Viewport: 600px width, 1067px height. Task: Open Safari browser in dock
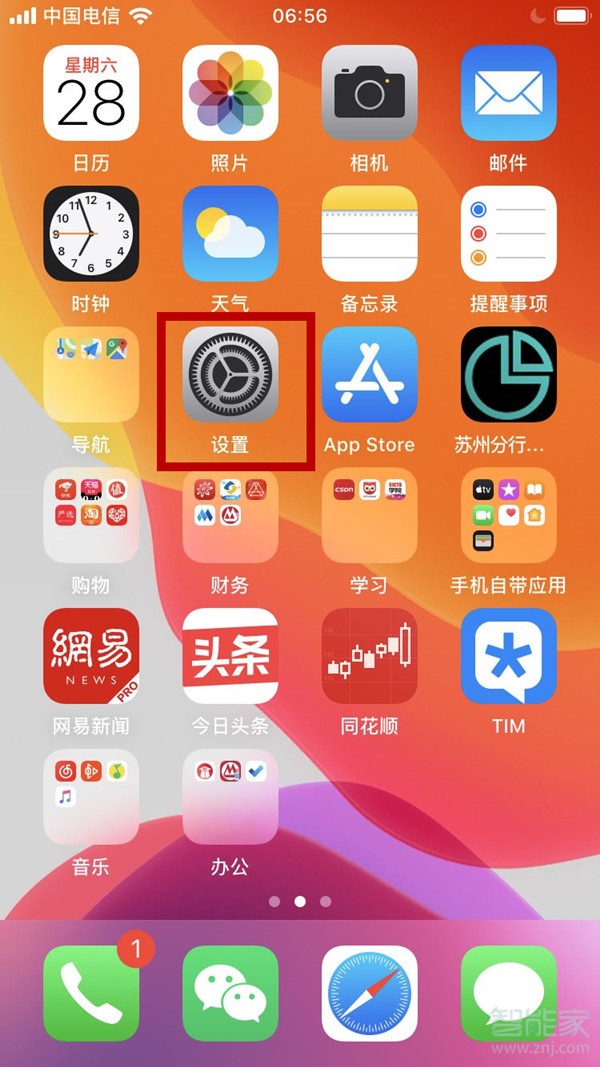pyautogui.click(x=369, y=993)
